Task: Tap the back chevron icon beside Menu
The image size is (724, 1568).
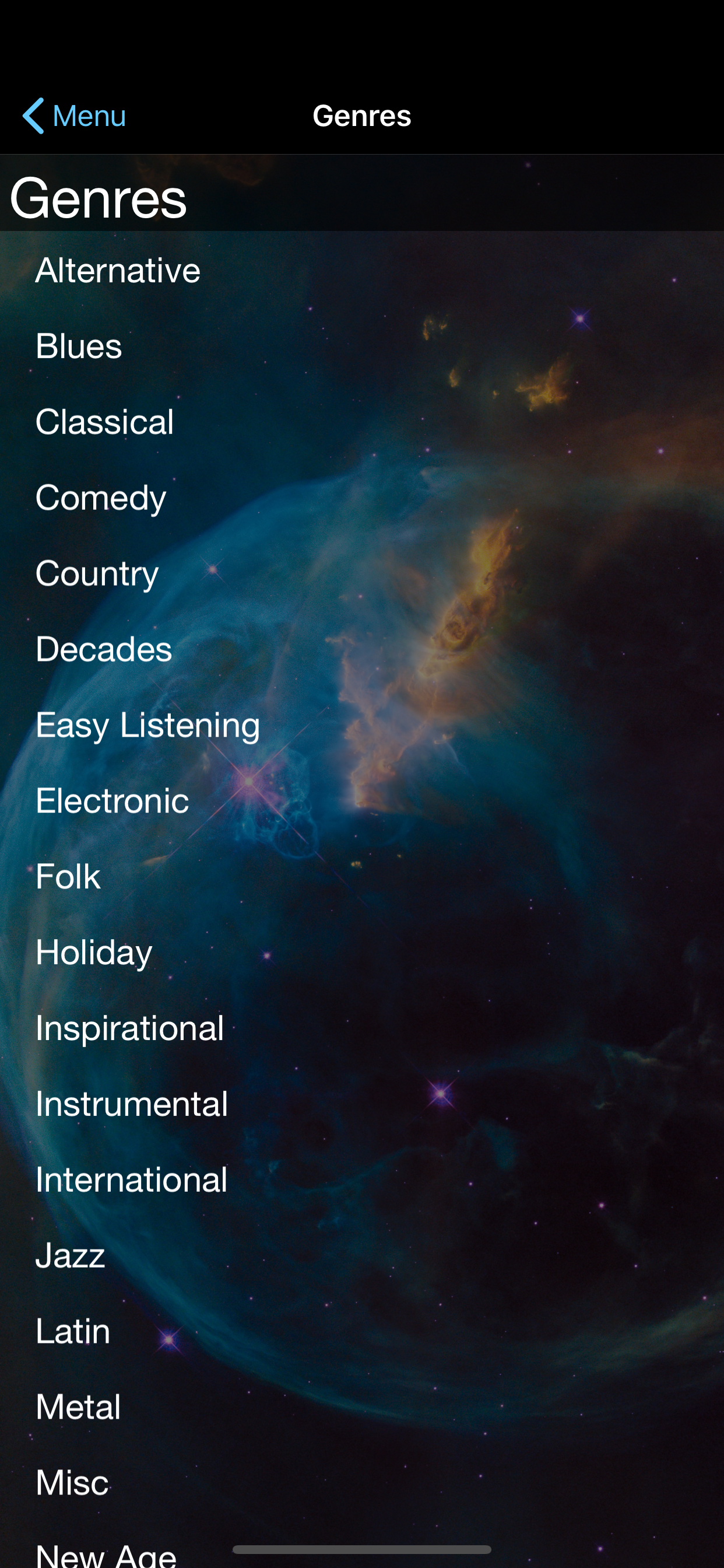Action: click(34, 116)
